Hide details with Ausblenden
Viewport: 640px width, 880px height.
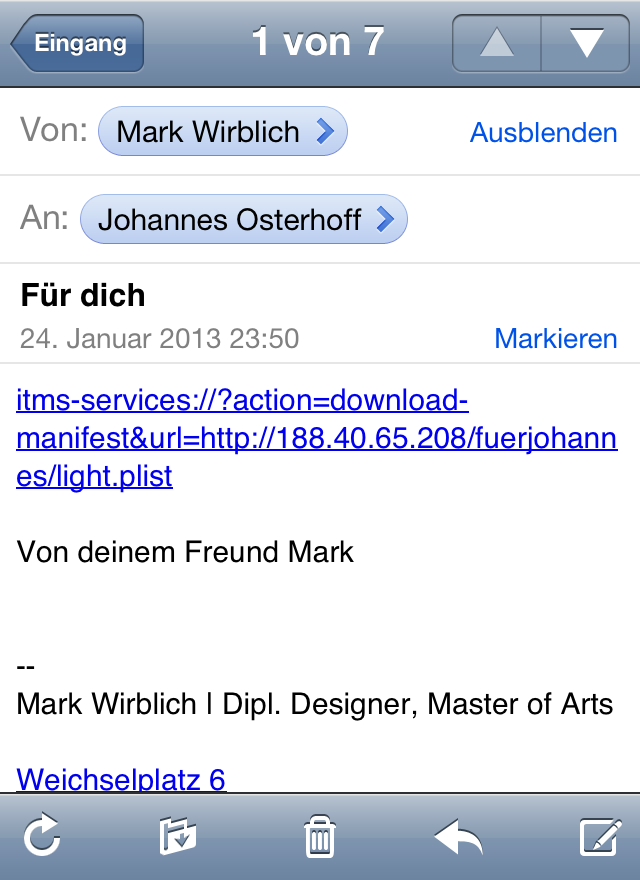tap(543, 132)
